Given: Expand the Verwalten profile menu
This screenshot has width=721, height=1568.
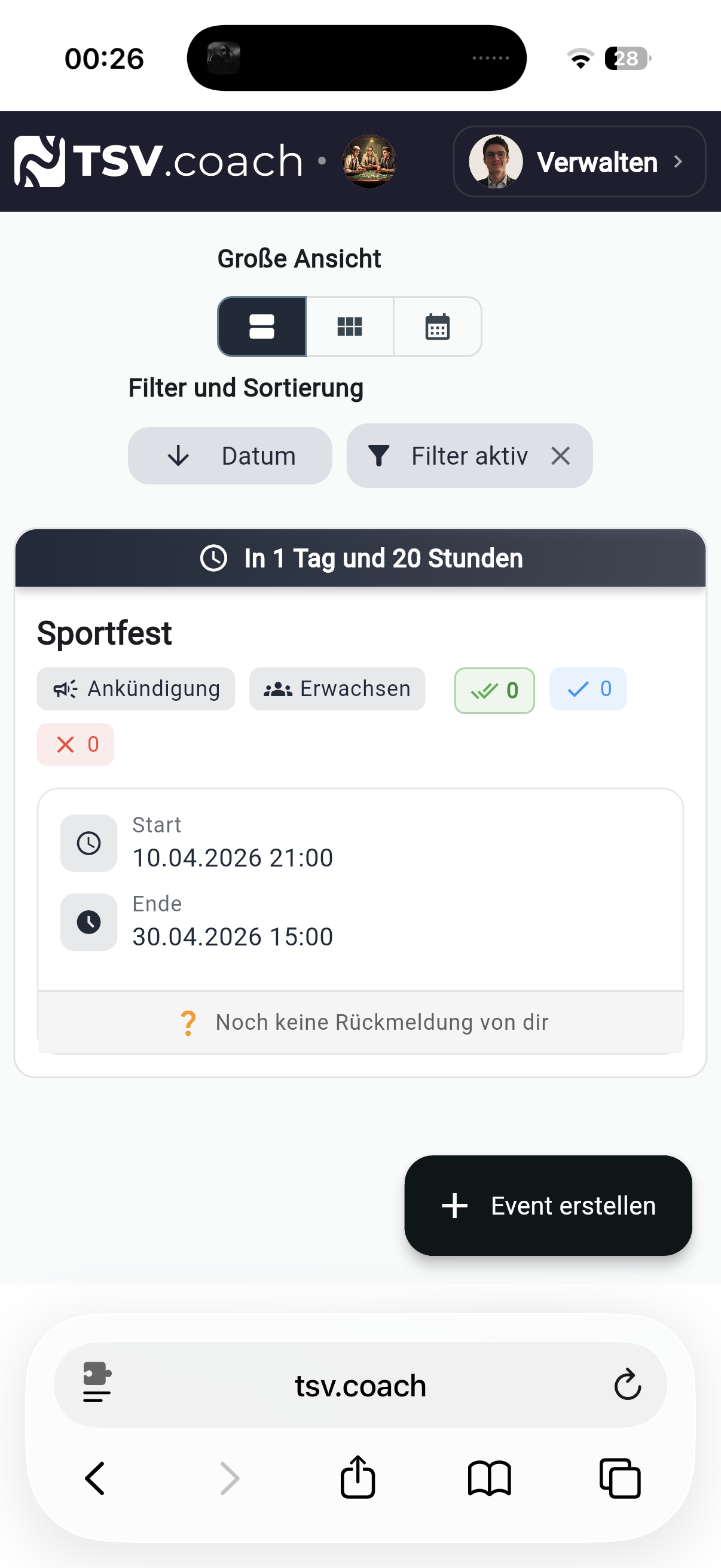Looking at the screenshot, I should pyautogui.click(x=579, y=161).
